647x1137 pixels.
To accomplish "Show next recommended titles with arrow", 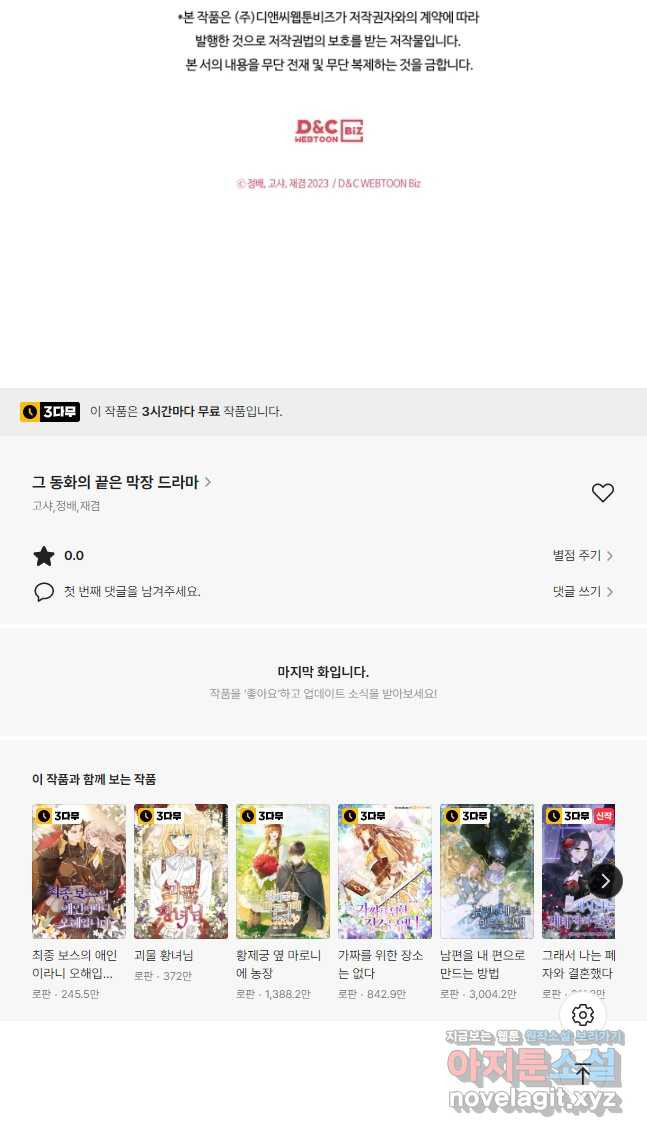I will click(x=605, y=881).
